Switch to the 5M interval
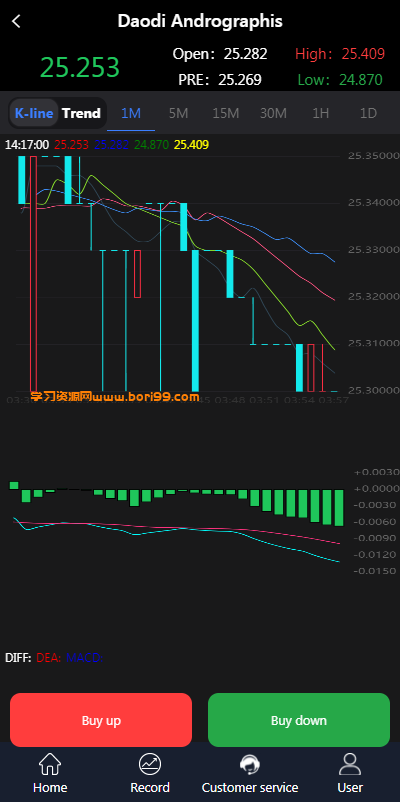Screen dimensions: 400x802 (x=179, y=113)
